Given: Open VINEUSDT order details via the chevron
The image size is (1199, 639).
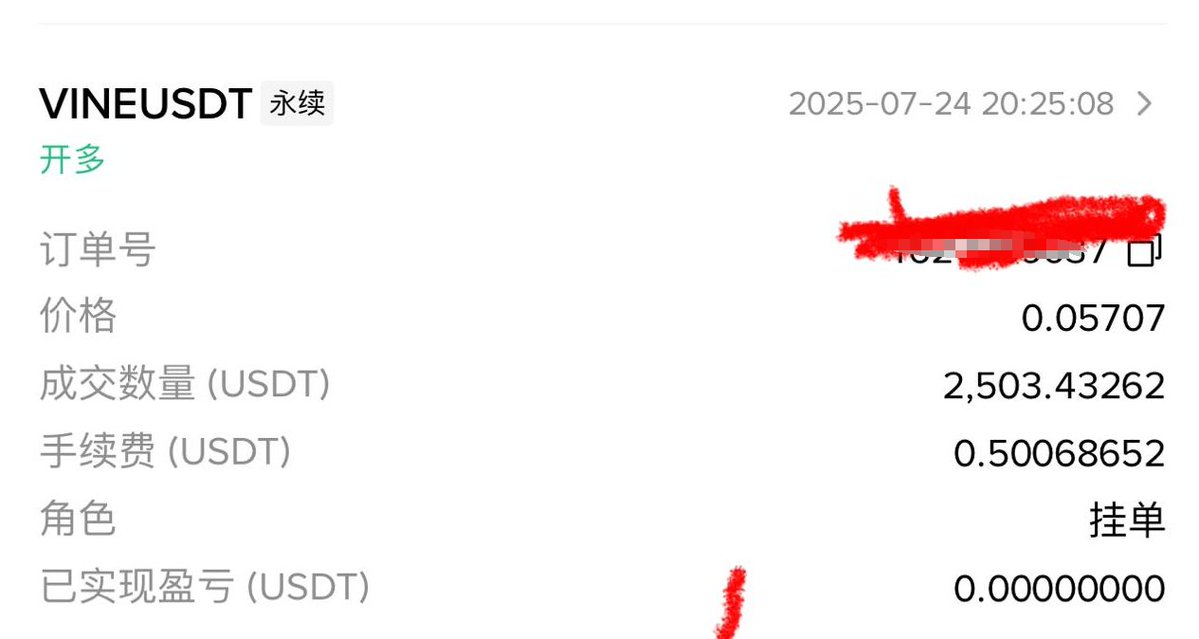Looking at the screenshot, I should (x=1145, y=103).
